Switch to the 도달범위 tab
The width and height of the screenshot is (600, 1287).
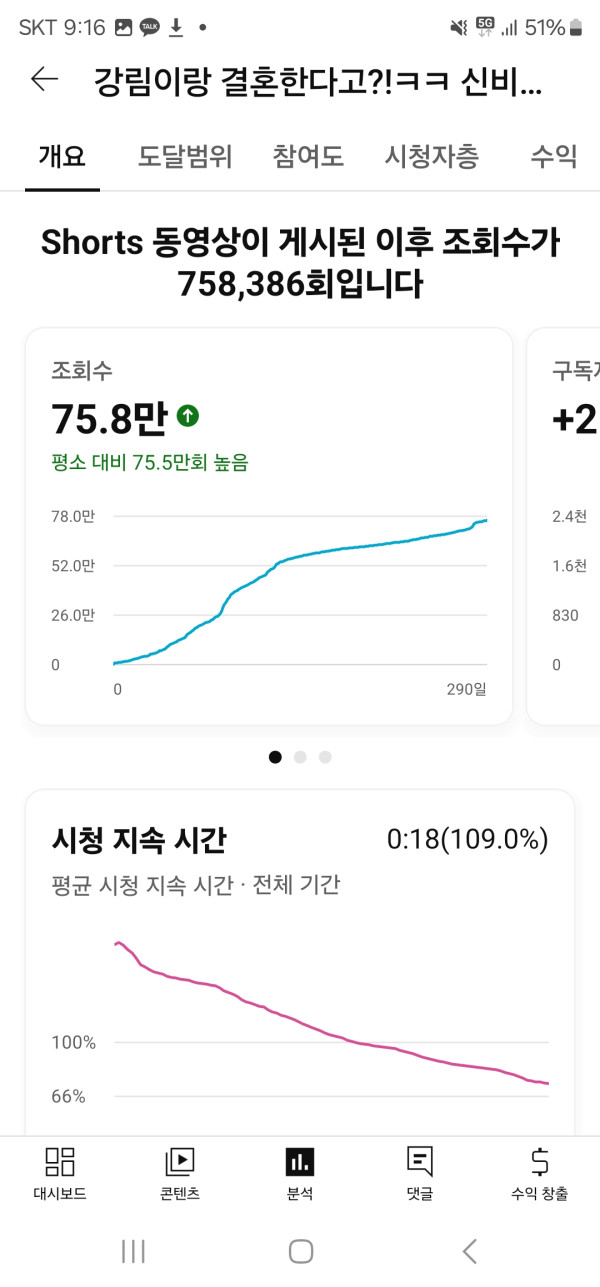(x=185, y=156)
